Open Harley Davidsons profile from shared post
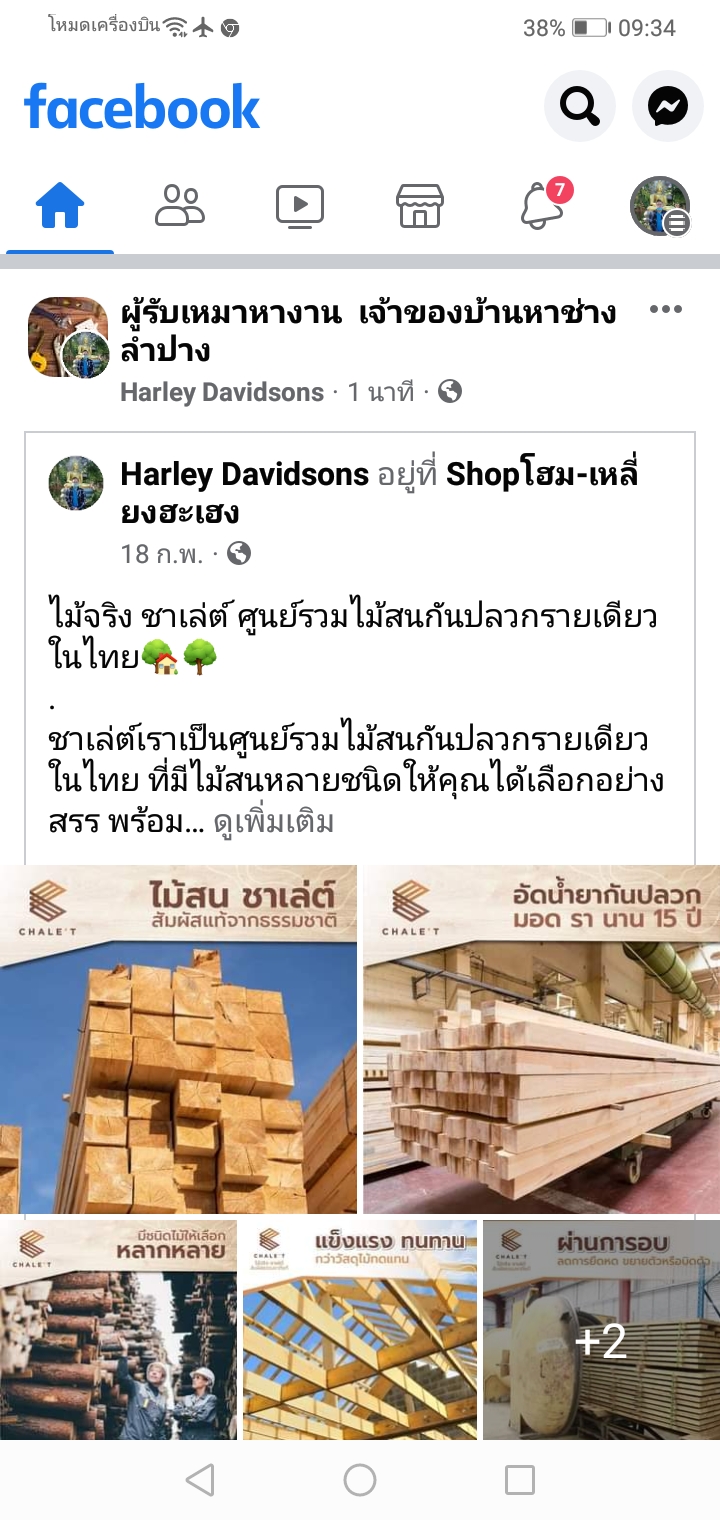The height and width of the screenshot is (1520, 720). click(x=244, y=474)
